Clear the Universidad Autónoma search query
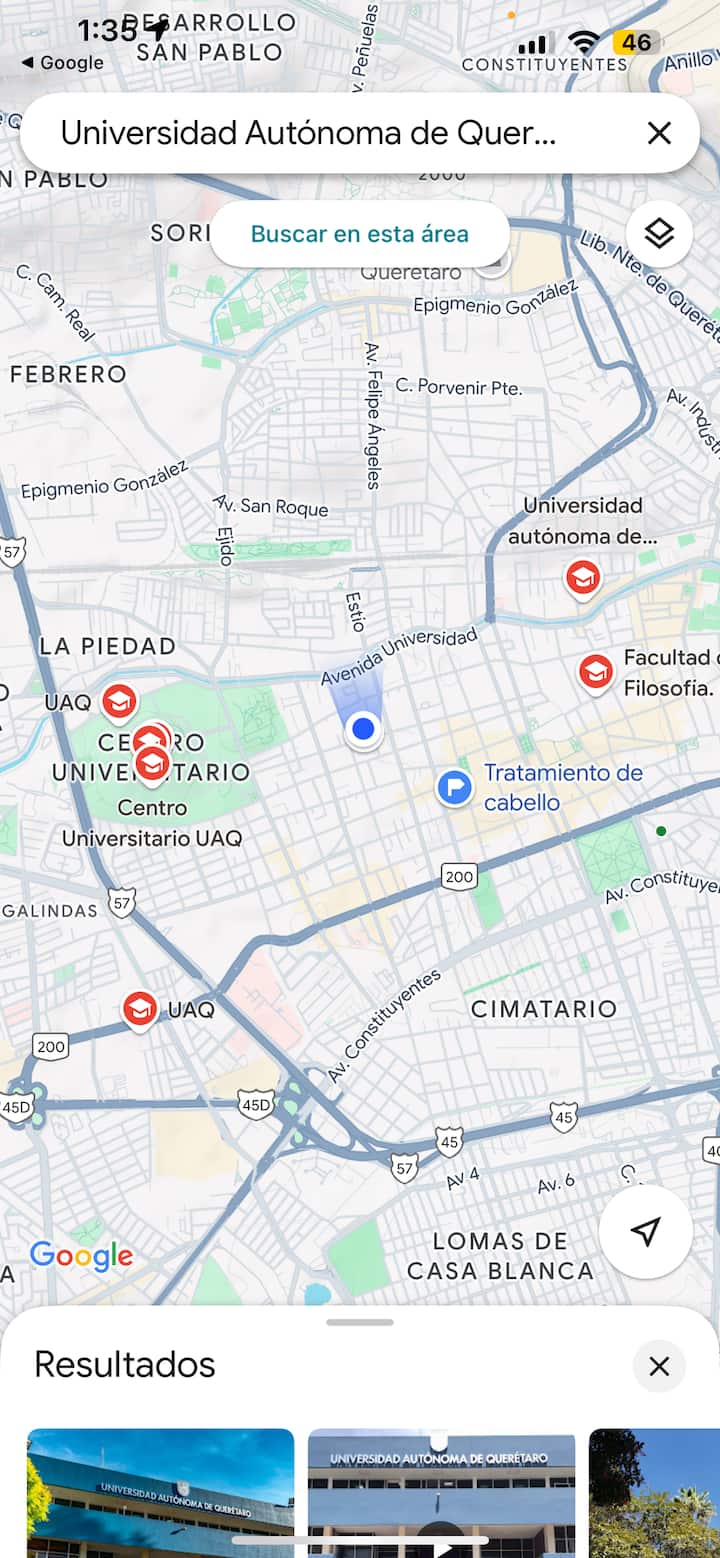720x1558 pixels. 659,133
